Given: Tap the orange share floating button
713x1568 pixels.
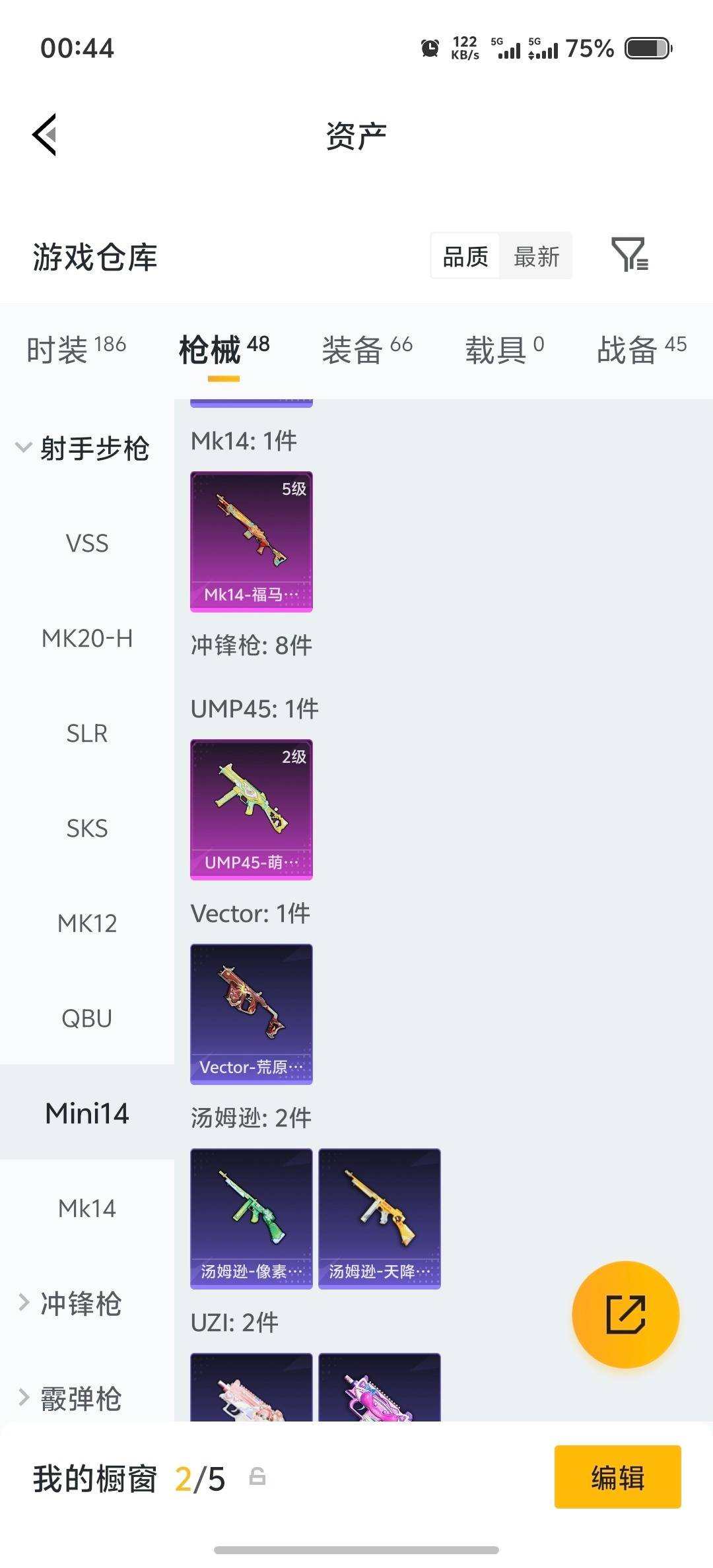Looking at the screenshot, I should coord(624,1315).
